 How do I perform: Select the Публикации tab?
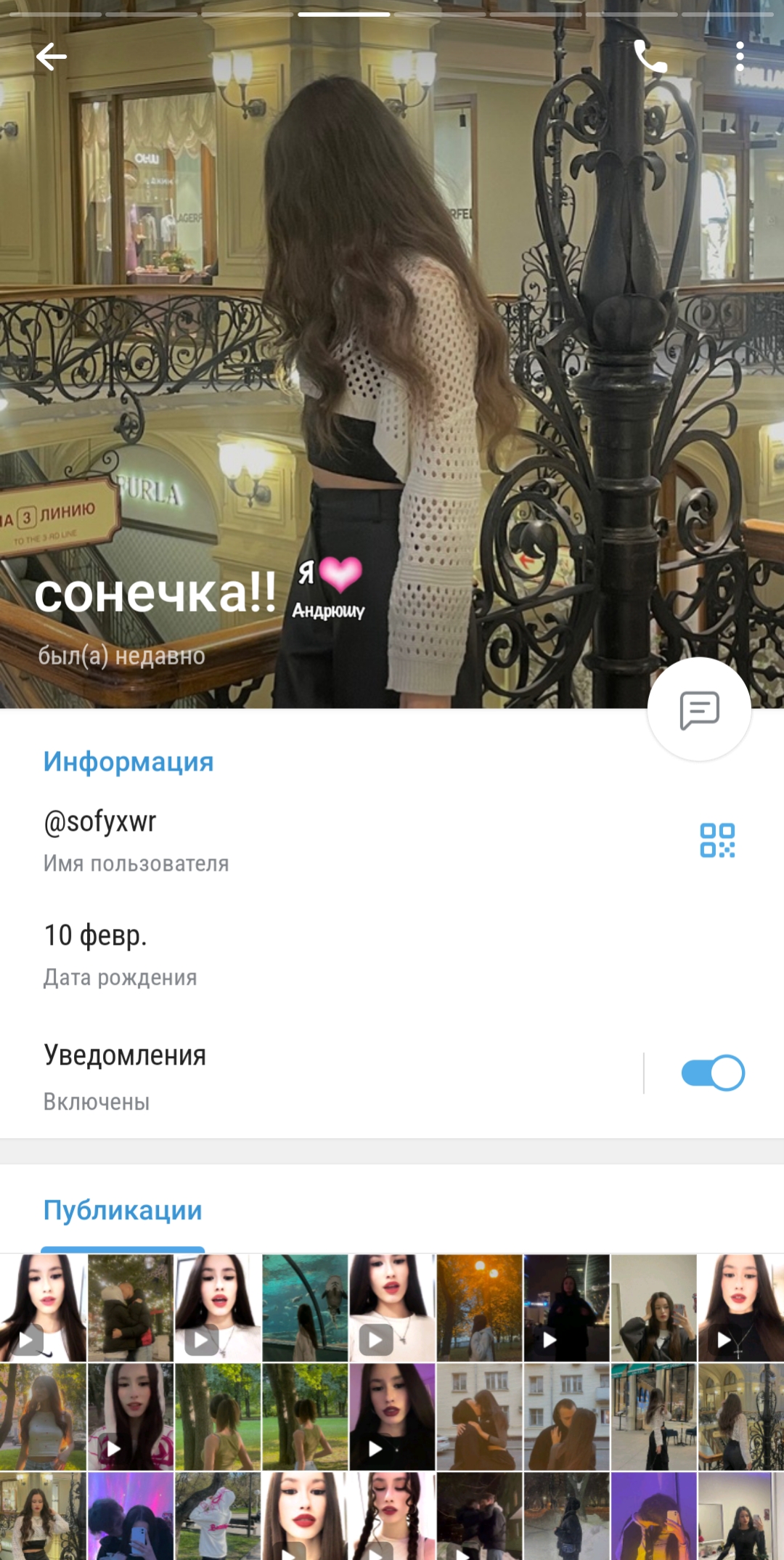click(123, 1211)
